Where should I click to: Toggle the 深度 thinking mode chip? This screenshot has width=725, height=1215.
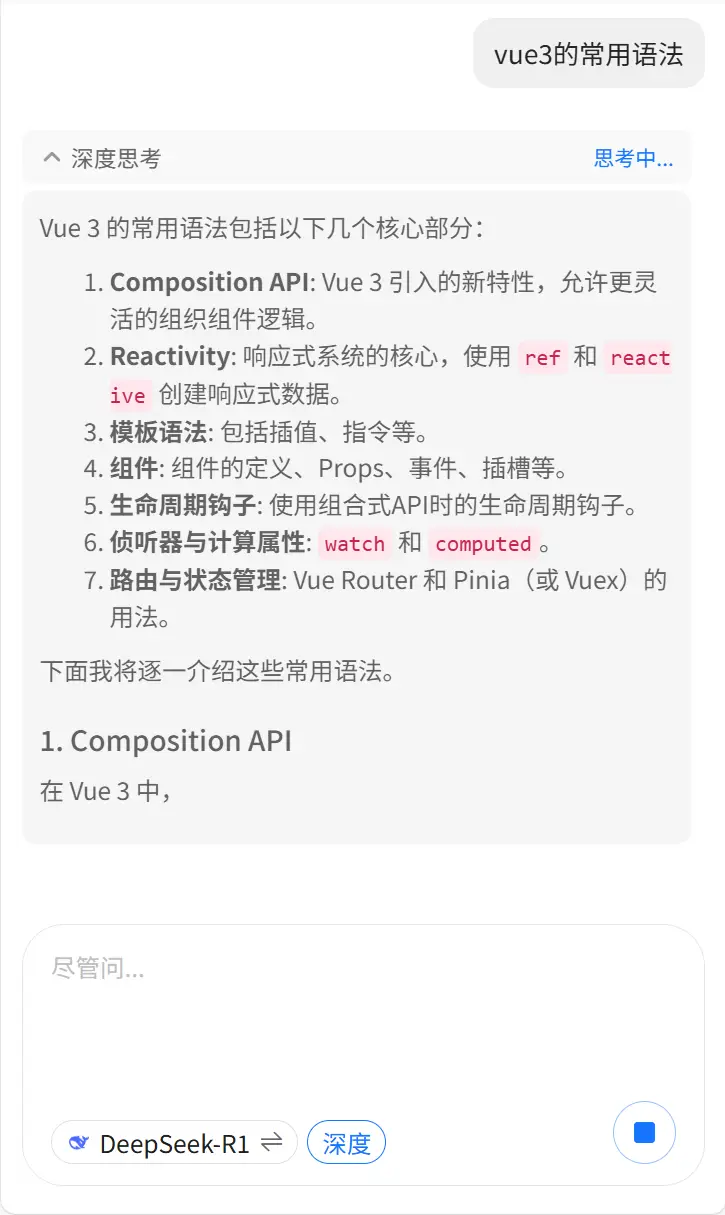[346, 1143]
